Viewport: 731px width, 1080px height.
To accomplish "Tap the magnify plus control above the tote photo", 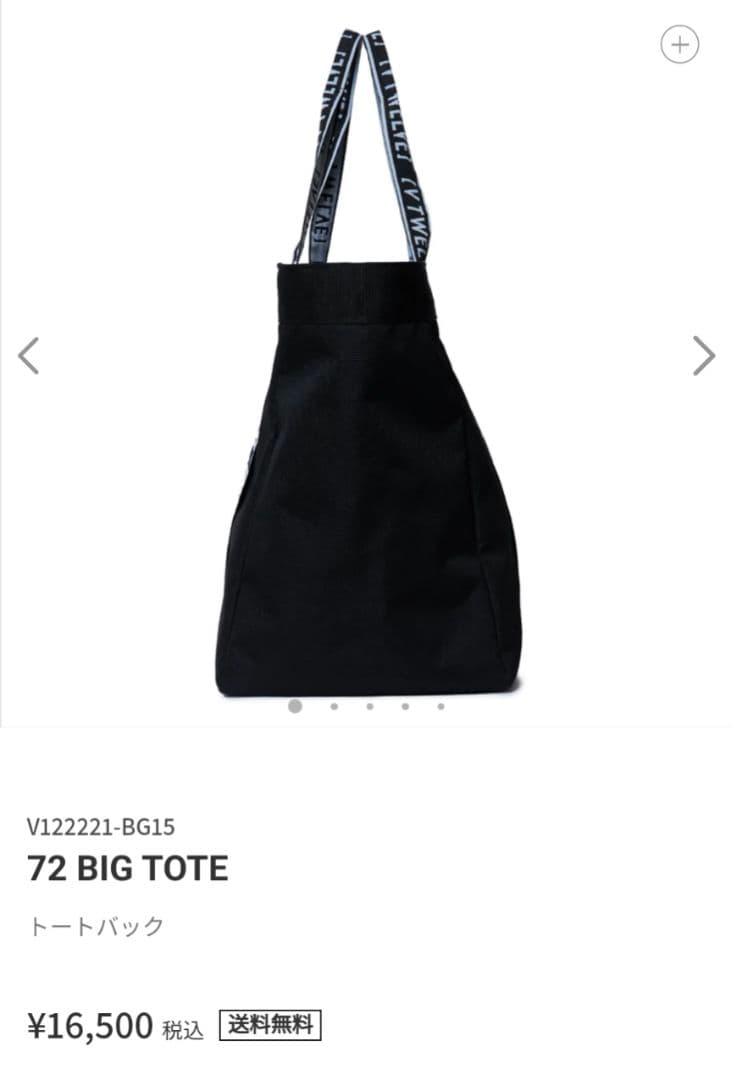I will pos(681,44).
